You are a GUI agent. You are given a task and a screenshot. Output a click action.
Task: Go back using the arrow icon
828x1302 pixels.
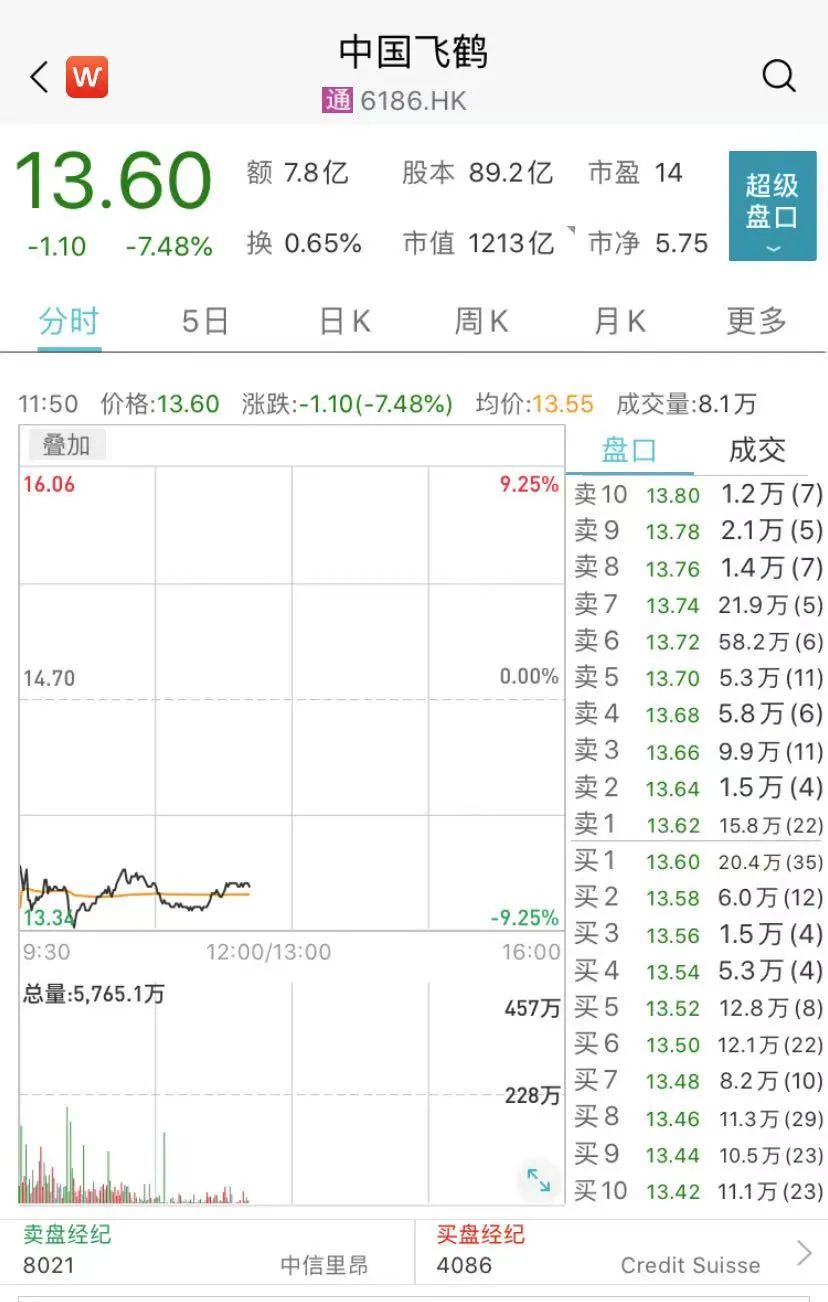click(x=39, y=77)
